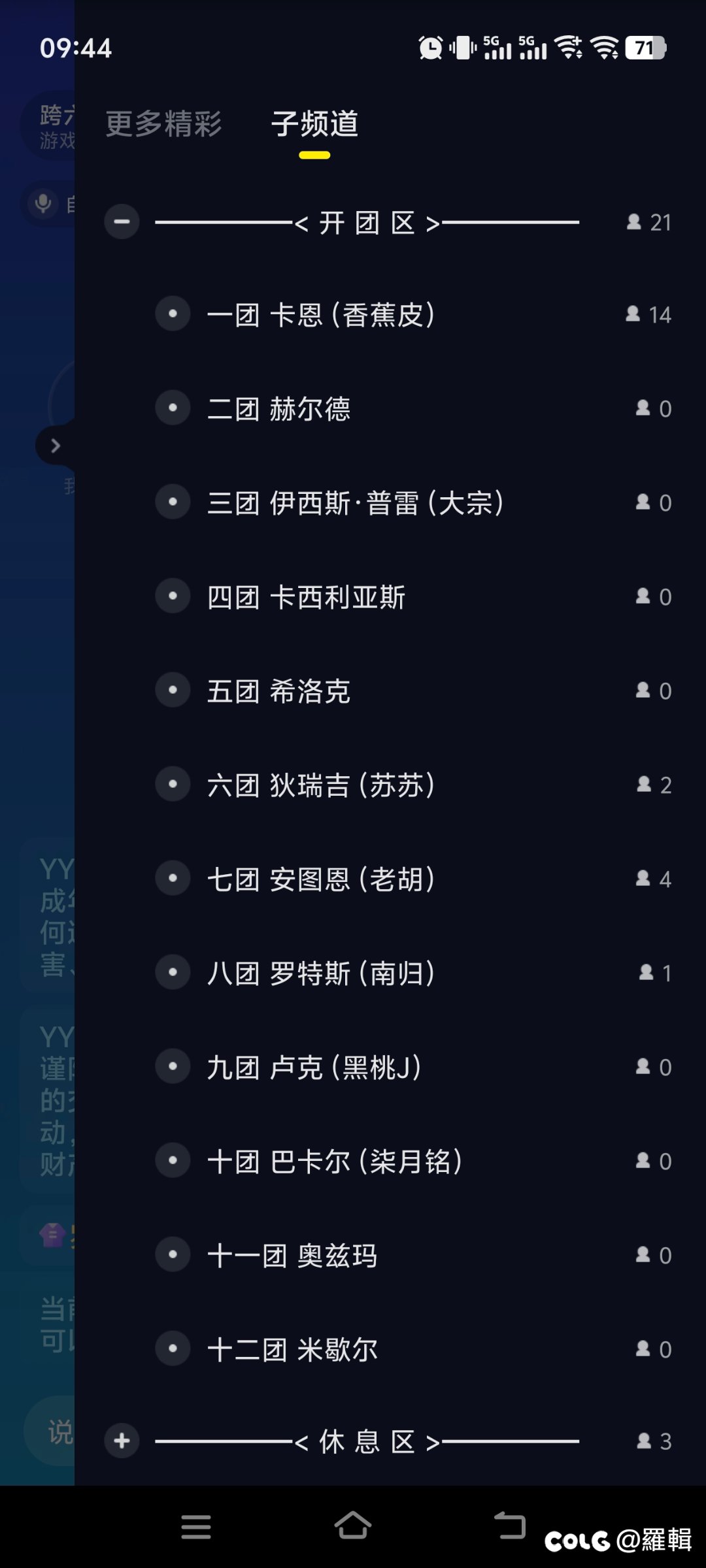
Task: Tap the member count icon beside 一团 卡恩
Action: 633,314
